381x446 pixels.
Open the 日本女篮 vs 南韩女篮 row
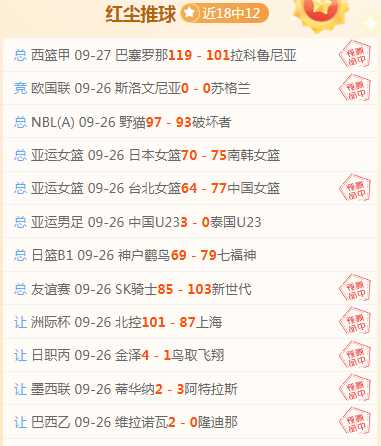click(190, 155)
